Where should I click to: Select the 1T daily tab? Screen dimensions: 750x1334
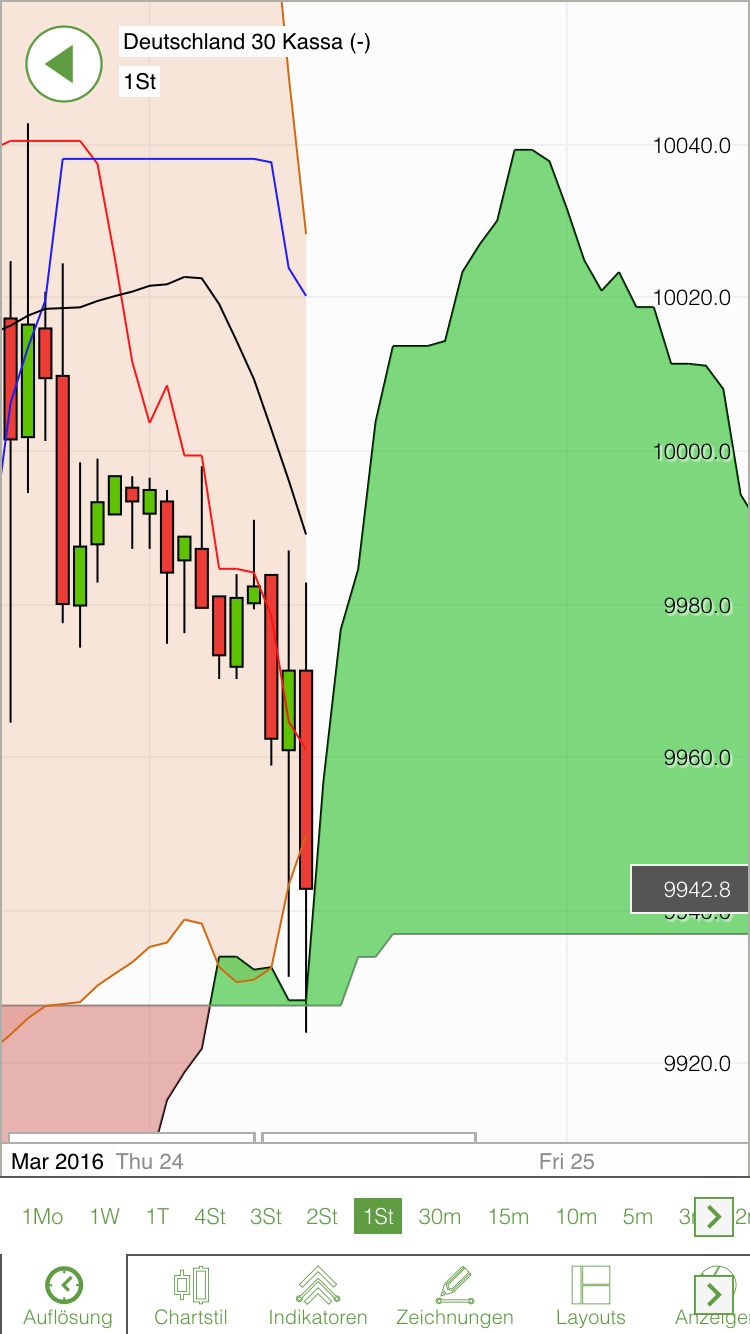[x=158, y=1217]
